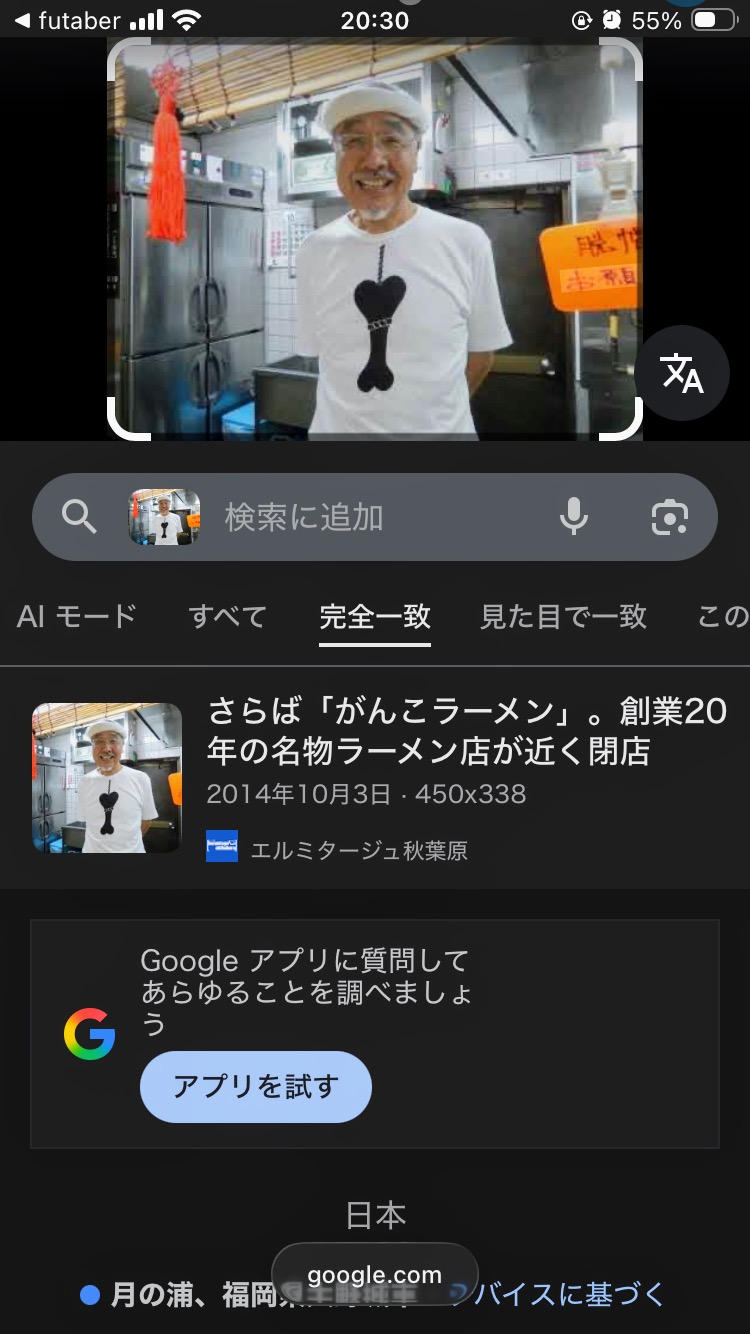Tap the google.com address pill
Screen dimensions: 750x1334
(x=375, y=1275)
